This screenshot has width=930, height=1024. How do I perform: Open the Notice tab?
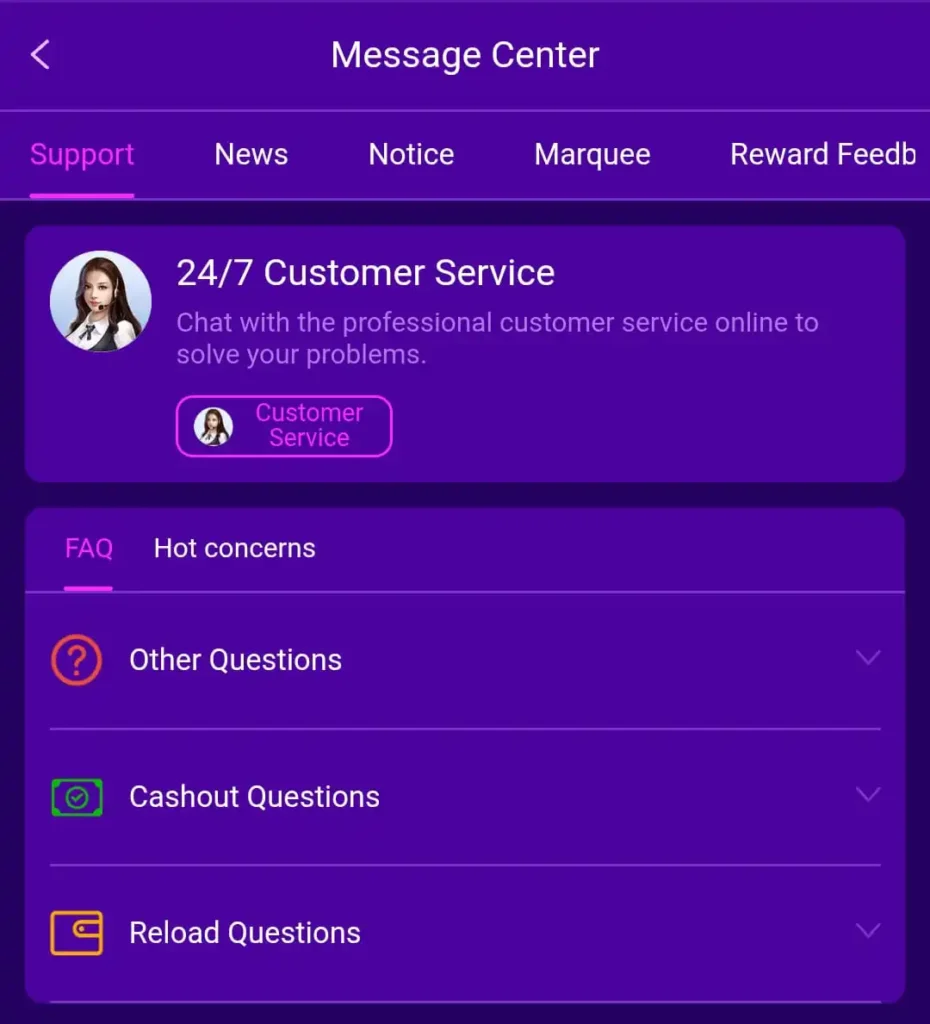point(411,155)
